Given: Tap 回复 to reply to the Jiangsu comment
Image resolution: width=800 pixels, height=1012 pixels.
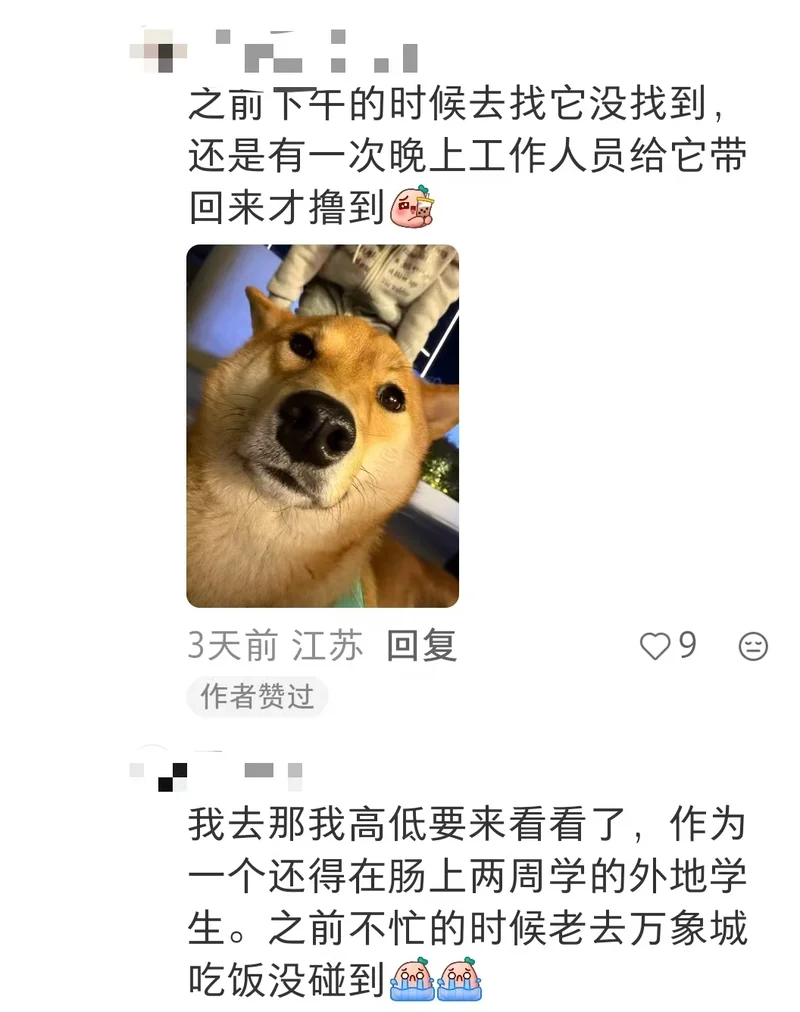Looking at the screenshot, I should [421, 646].
